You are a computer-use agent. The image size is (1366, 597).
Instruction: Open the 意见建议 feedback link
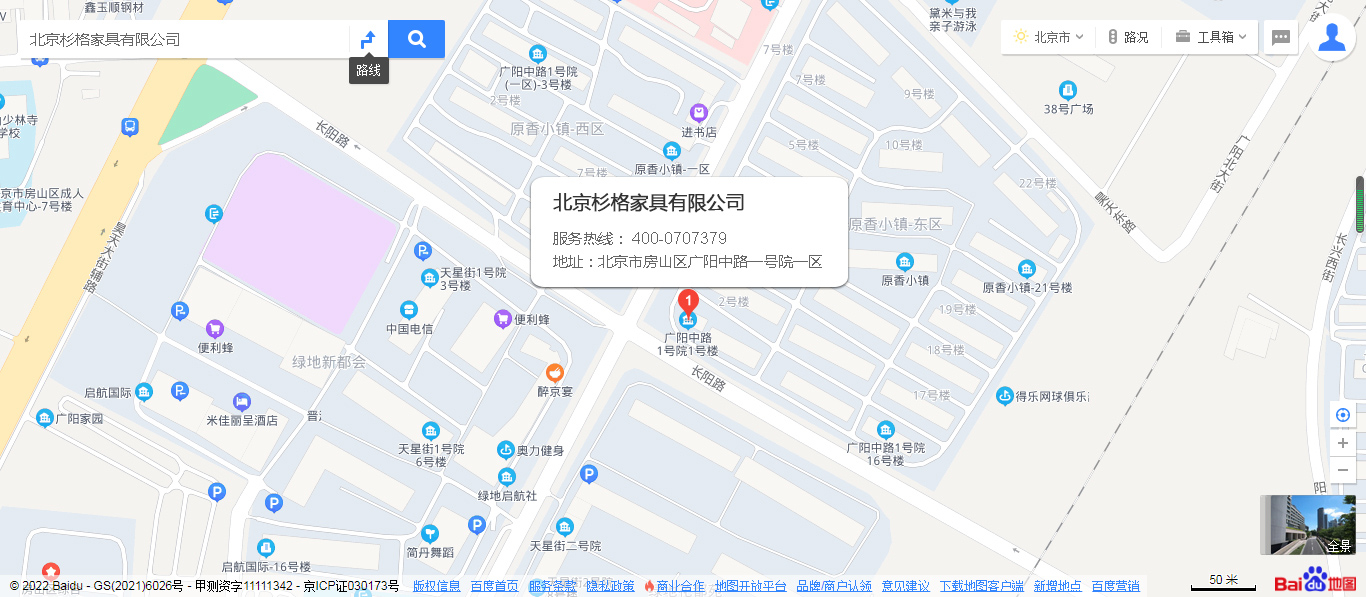(x=905, y=586)
